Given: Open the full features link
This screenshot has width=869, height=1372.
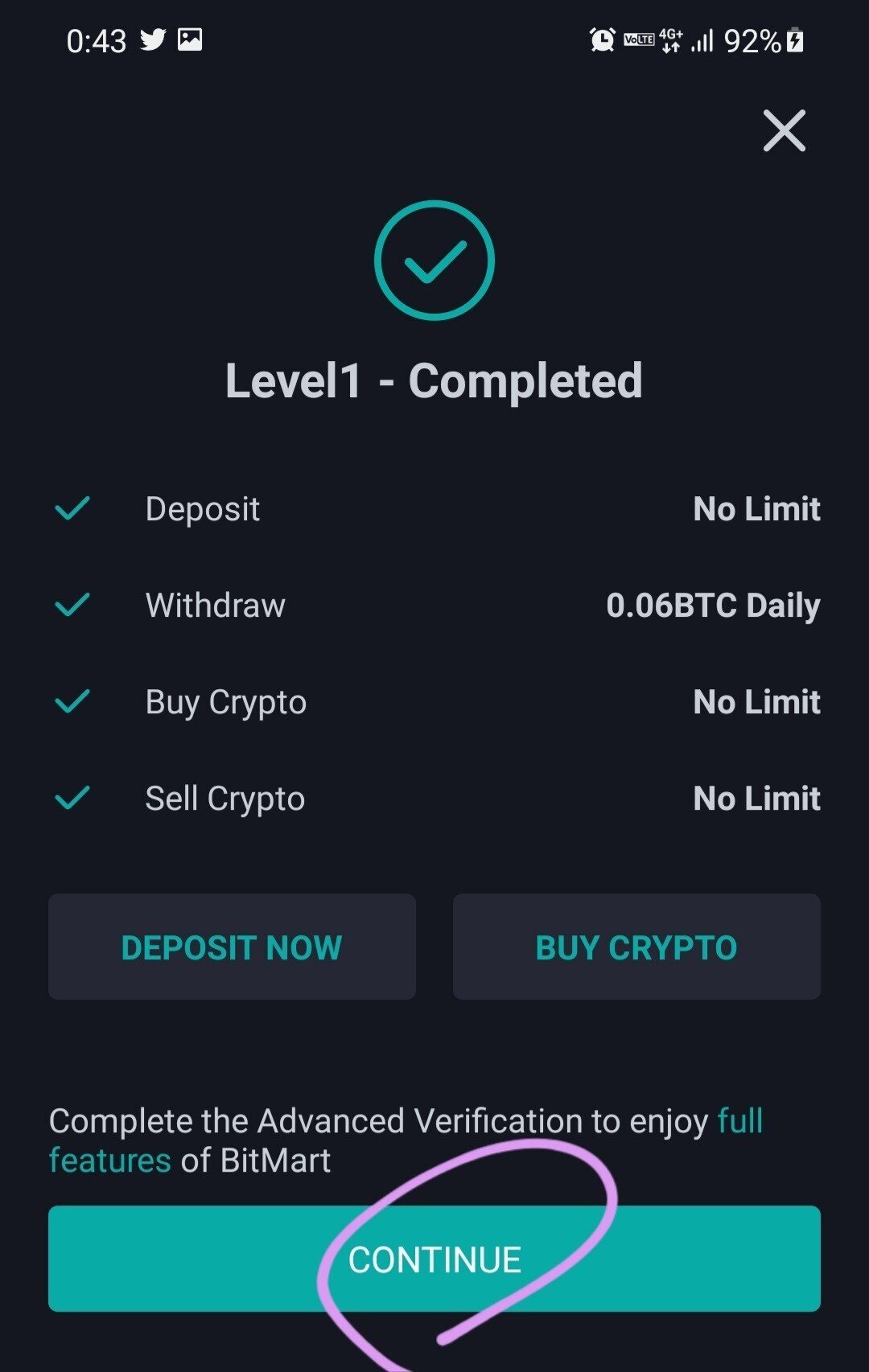Looking at the screenshot, I should point(739,1121).
